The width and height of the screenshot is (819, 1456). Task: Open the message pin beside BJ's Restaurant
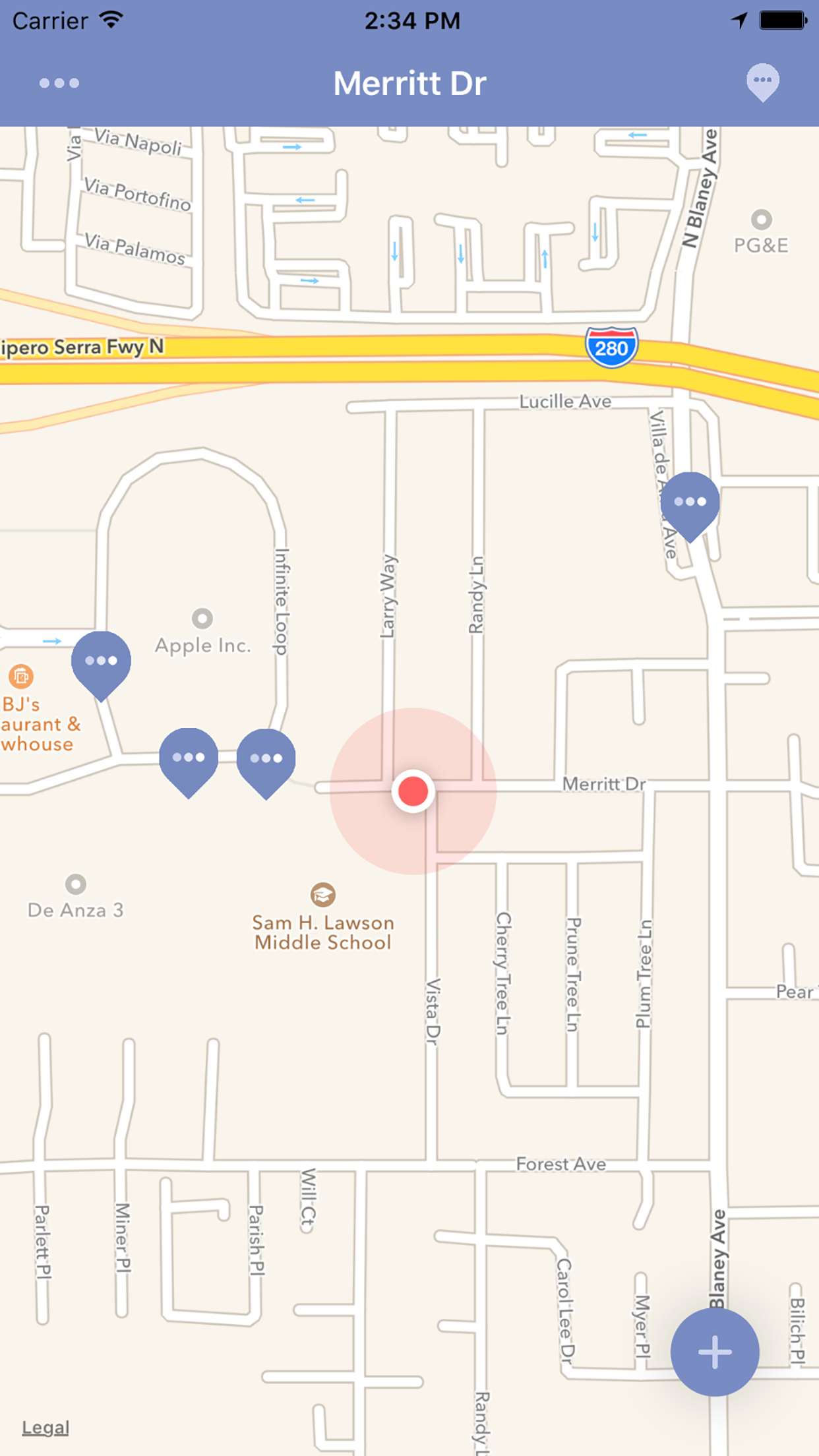101,662
